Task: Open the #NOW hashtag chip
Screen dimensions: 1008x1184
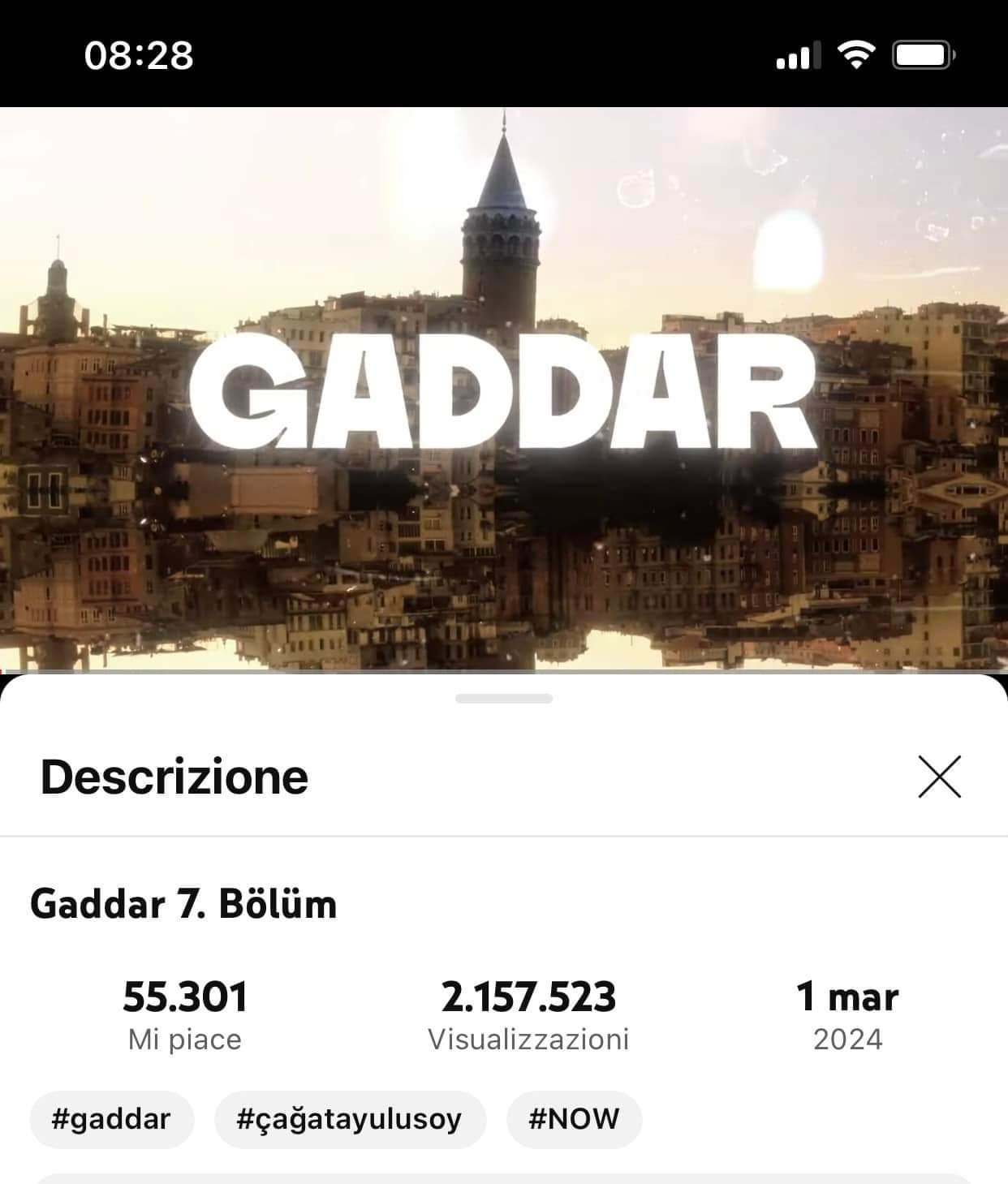Action: pos(573,1119)
